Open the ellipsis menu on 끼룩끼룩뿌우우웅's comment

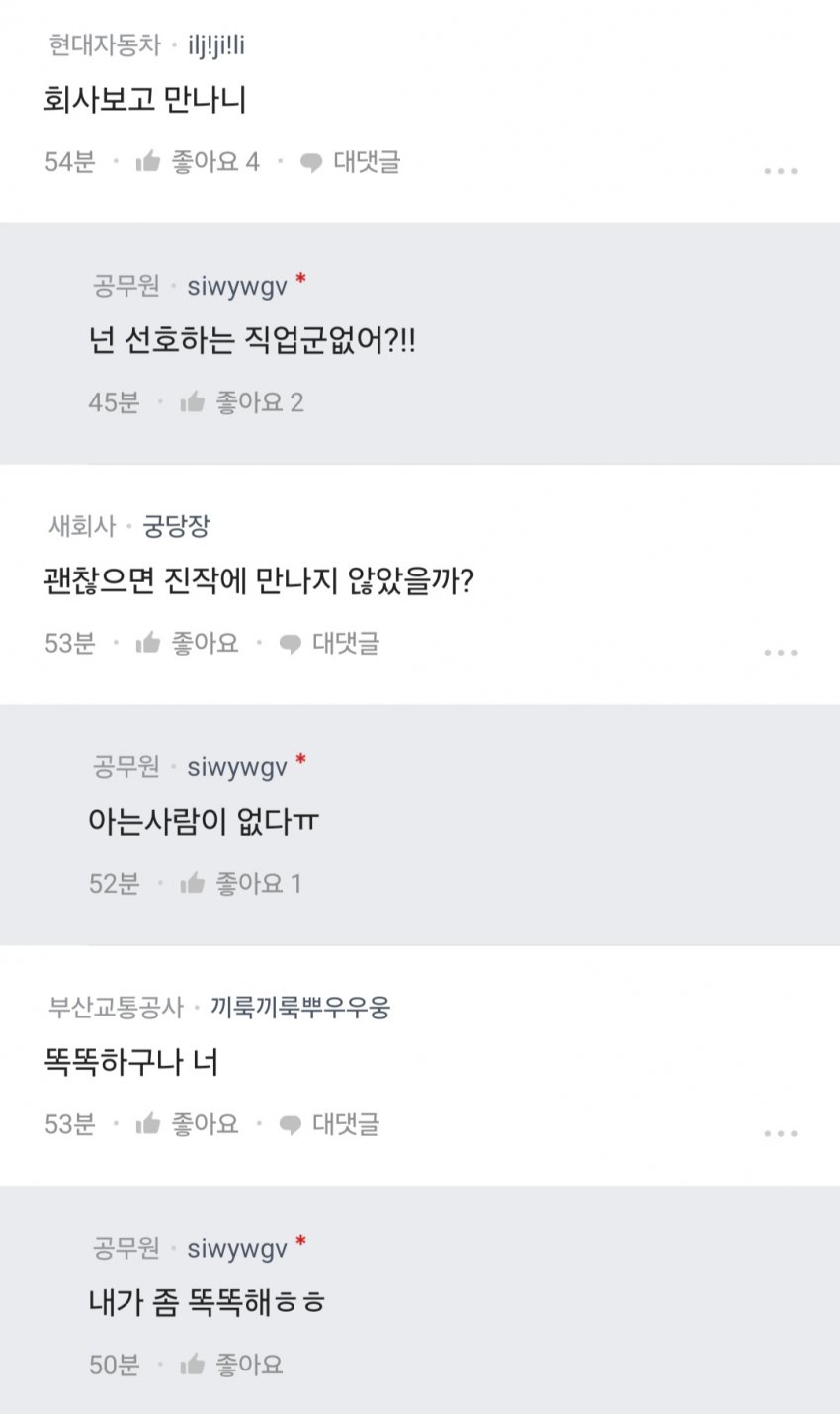(782, 1132)
